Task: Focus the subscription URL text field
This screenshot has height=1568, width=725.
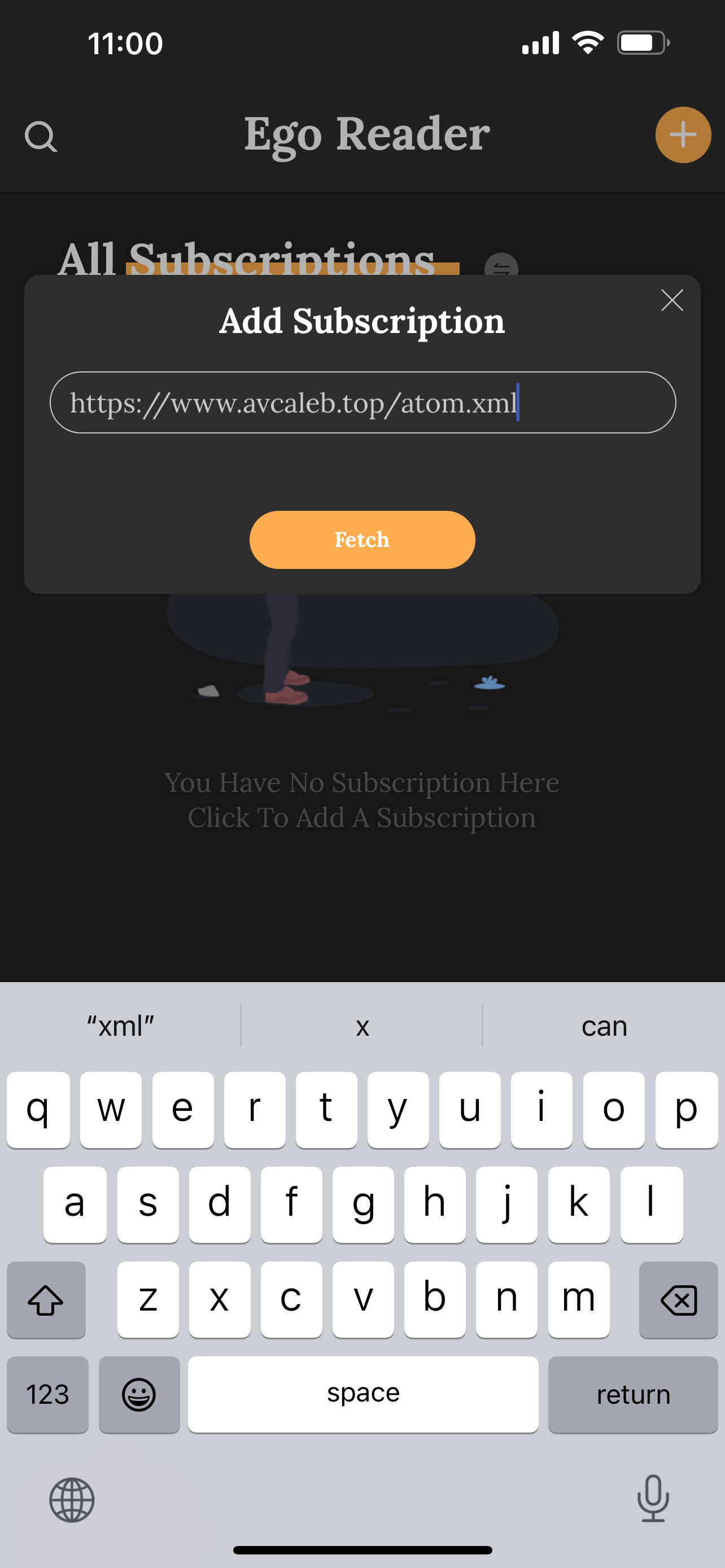Action: [x=362, y=402]
